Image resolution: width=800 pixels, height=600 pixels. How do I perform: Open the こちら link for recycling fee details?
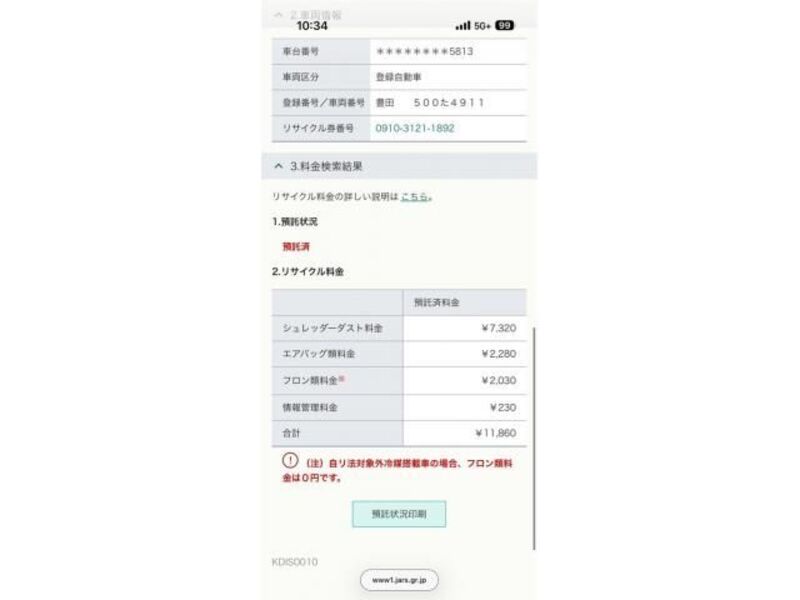coord(415,197)
